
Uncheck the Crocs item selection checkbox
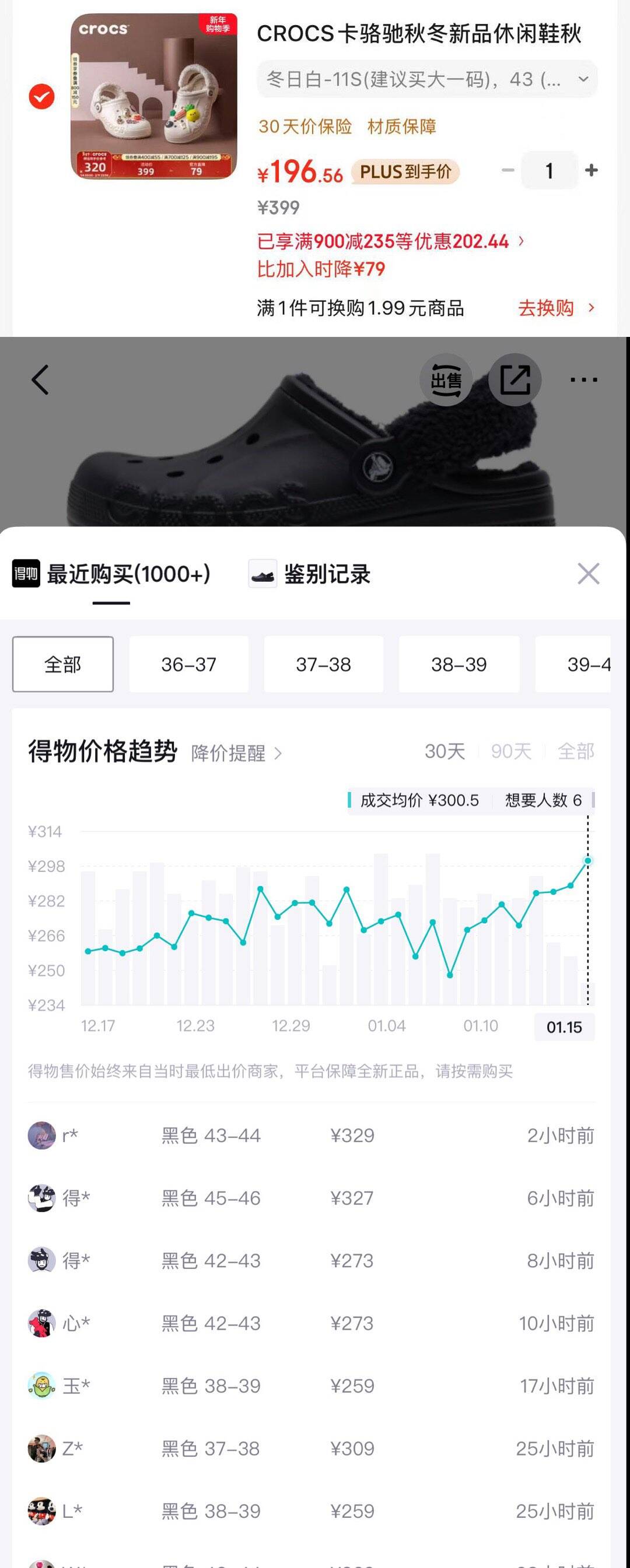[x=41, y=96]
